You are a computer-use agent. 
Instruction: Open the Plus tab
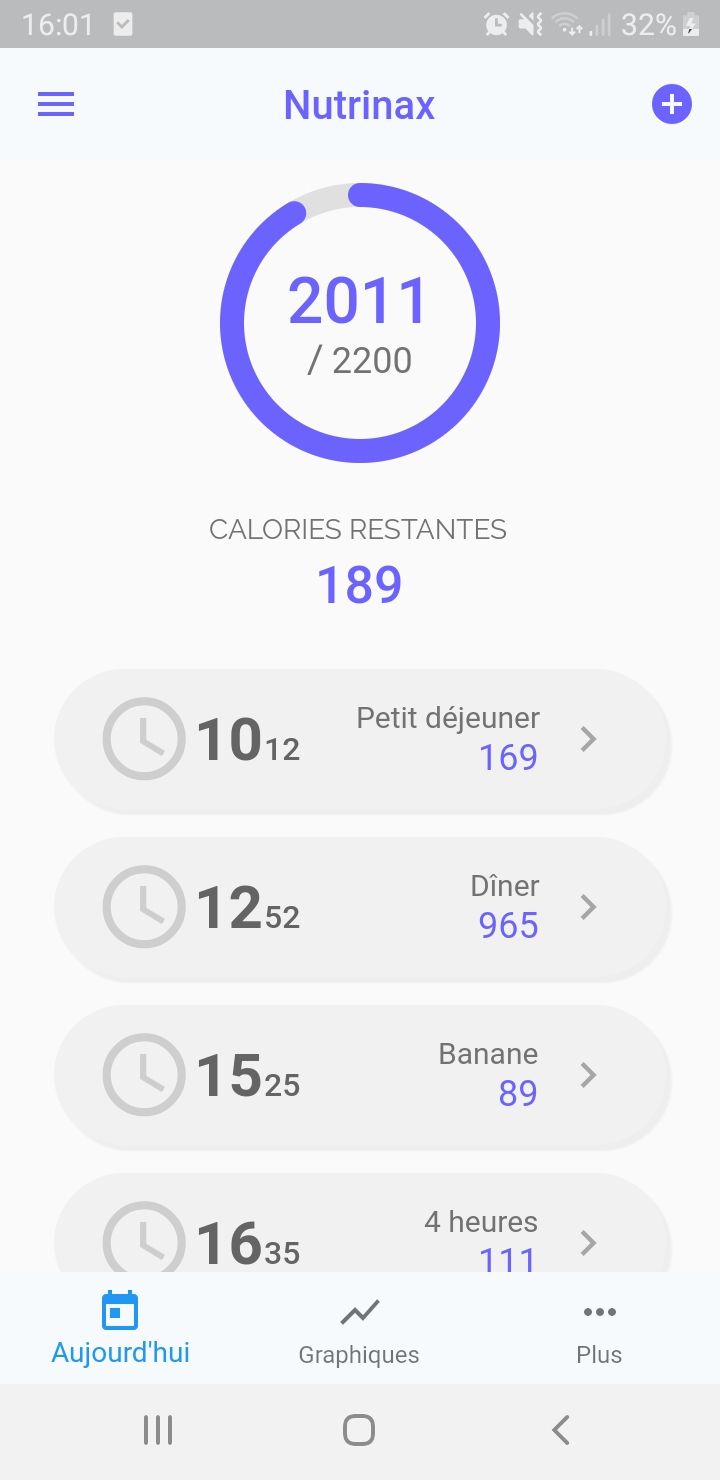click(x=599, y=1329)
